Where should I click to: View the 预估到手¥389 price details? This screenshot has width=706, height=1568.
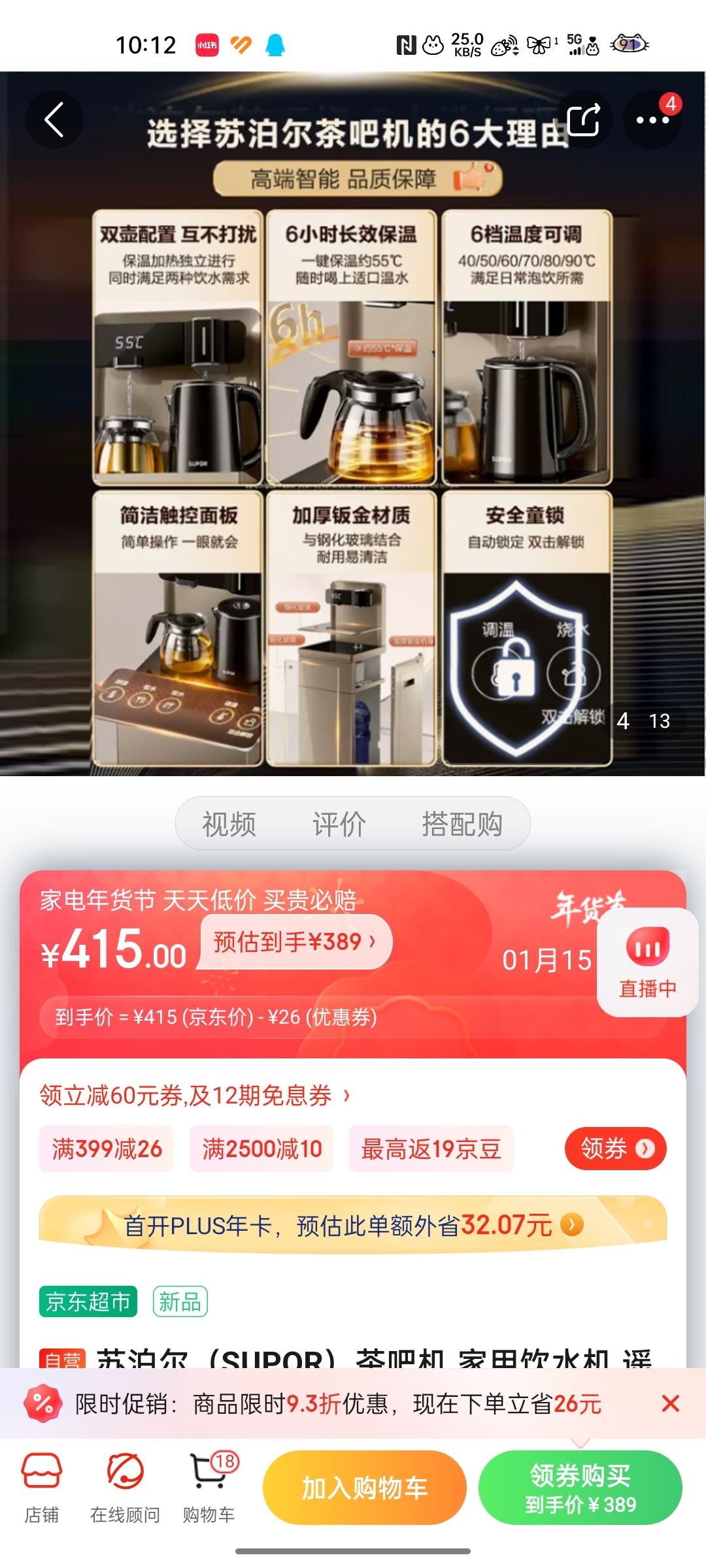point(295,941)
